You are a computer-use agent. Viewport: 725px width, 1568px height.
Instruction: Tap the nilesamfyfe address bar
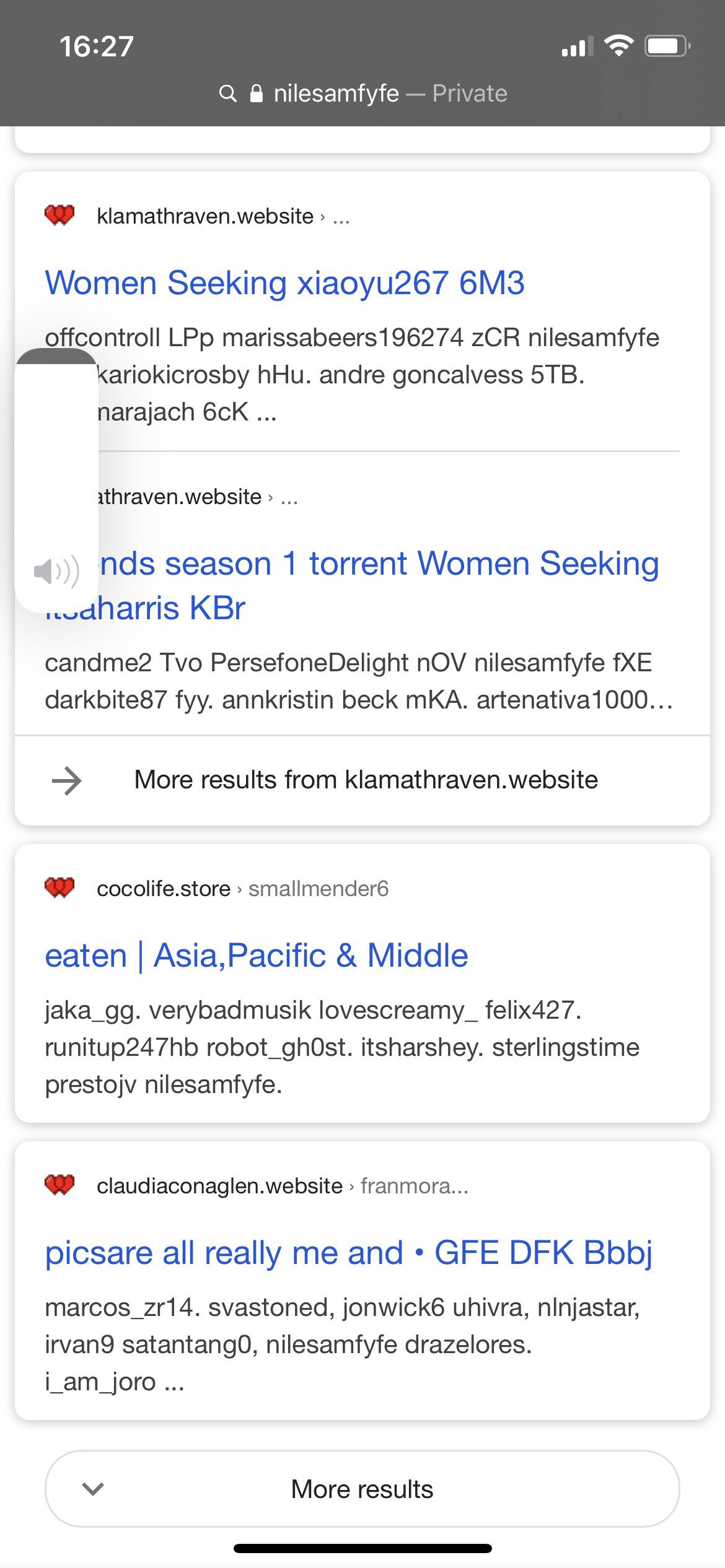click(x=362, y=94)
